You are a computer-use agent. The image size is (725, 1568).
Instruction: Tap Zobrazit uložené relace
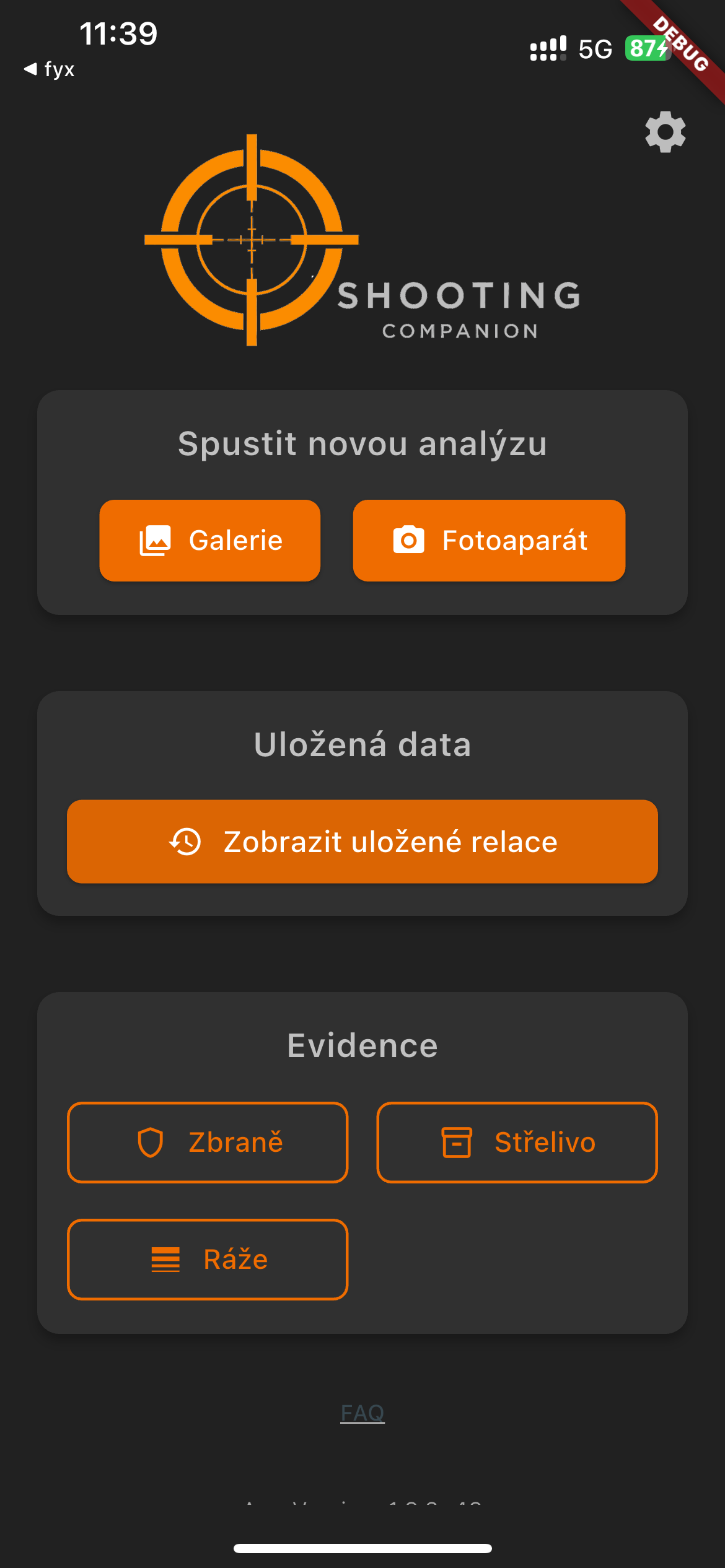pos(362,842)
